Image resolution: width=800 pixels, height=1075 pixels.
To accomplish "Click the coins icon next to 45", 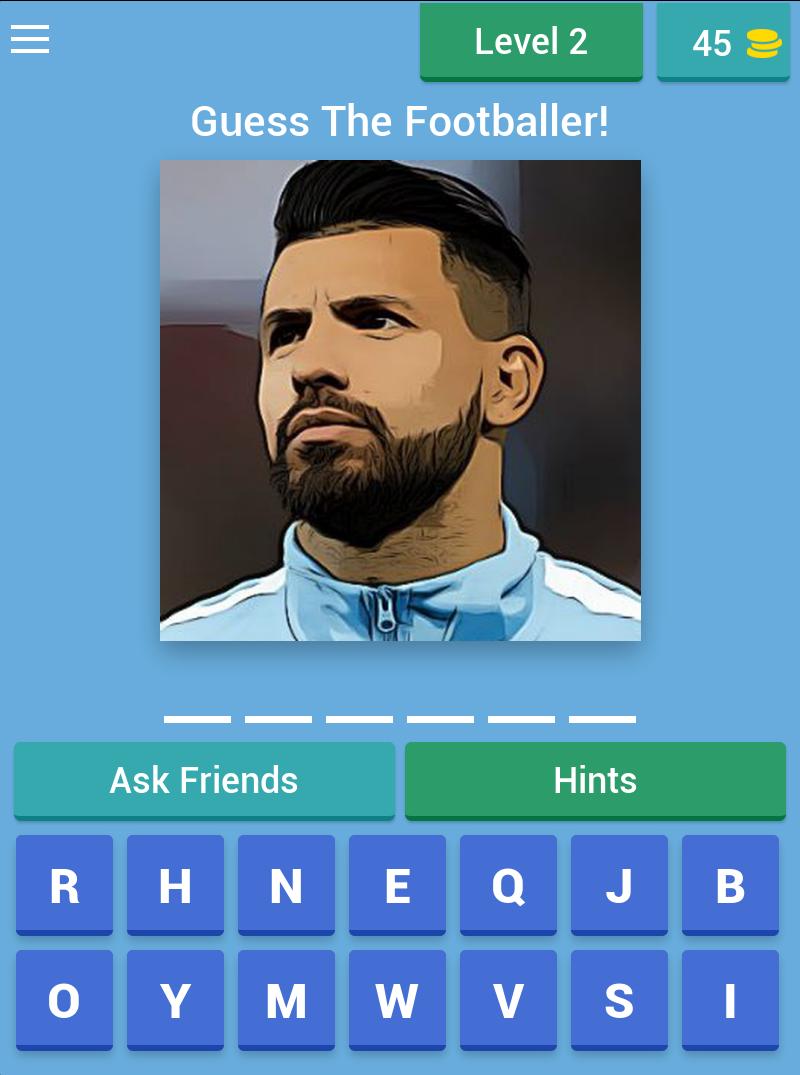I will (763, 44).
